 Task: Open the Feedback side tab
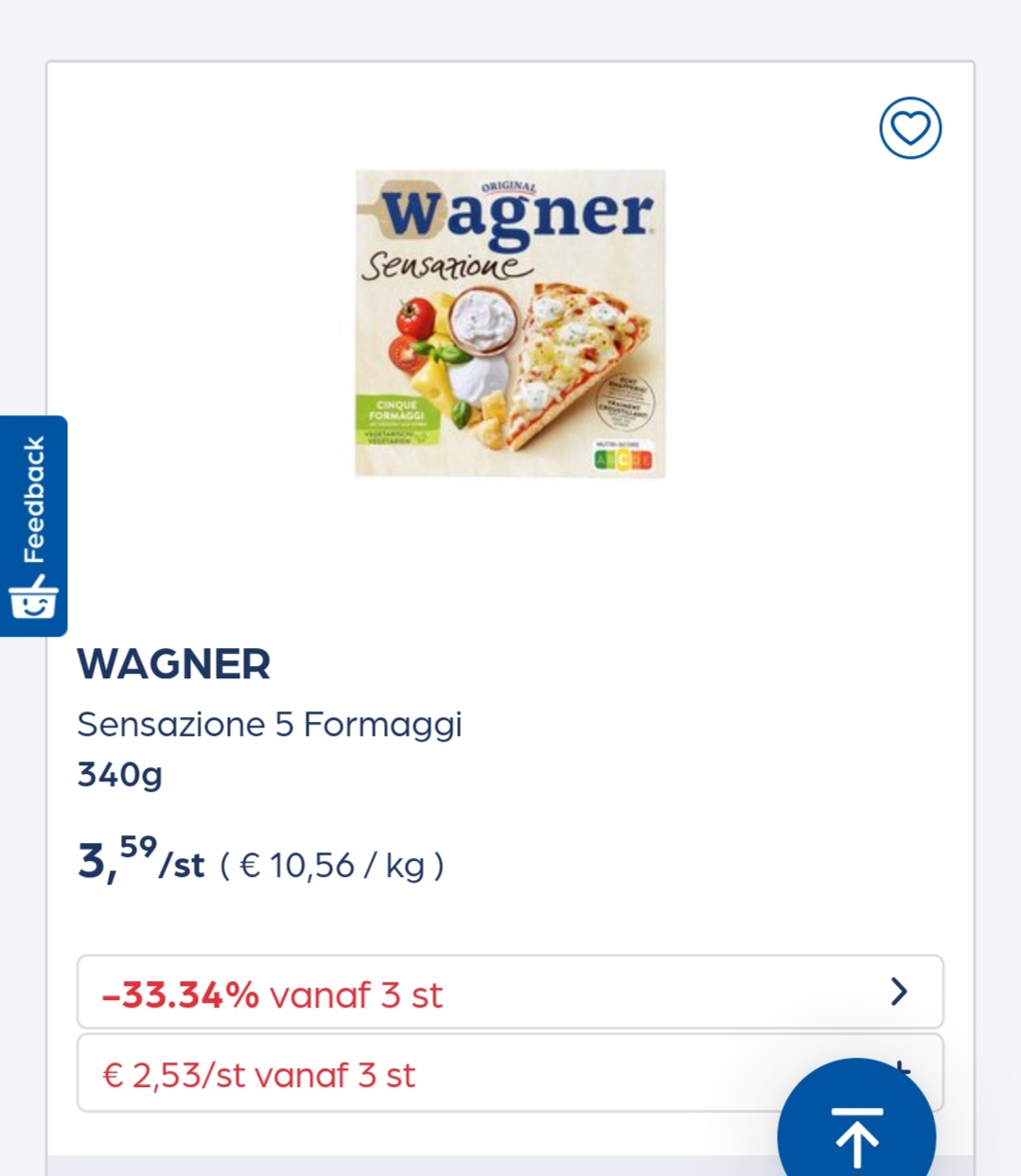click(34, 525)
